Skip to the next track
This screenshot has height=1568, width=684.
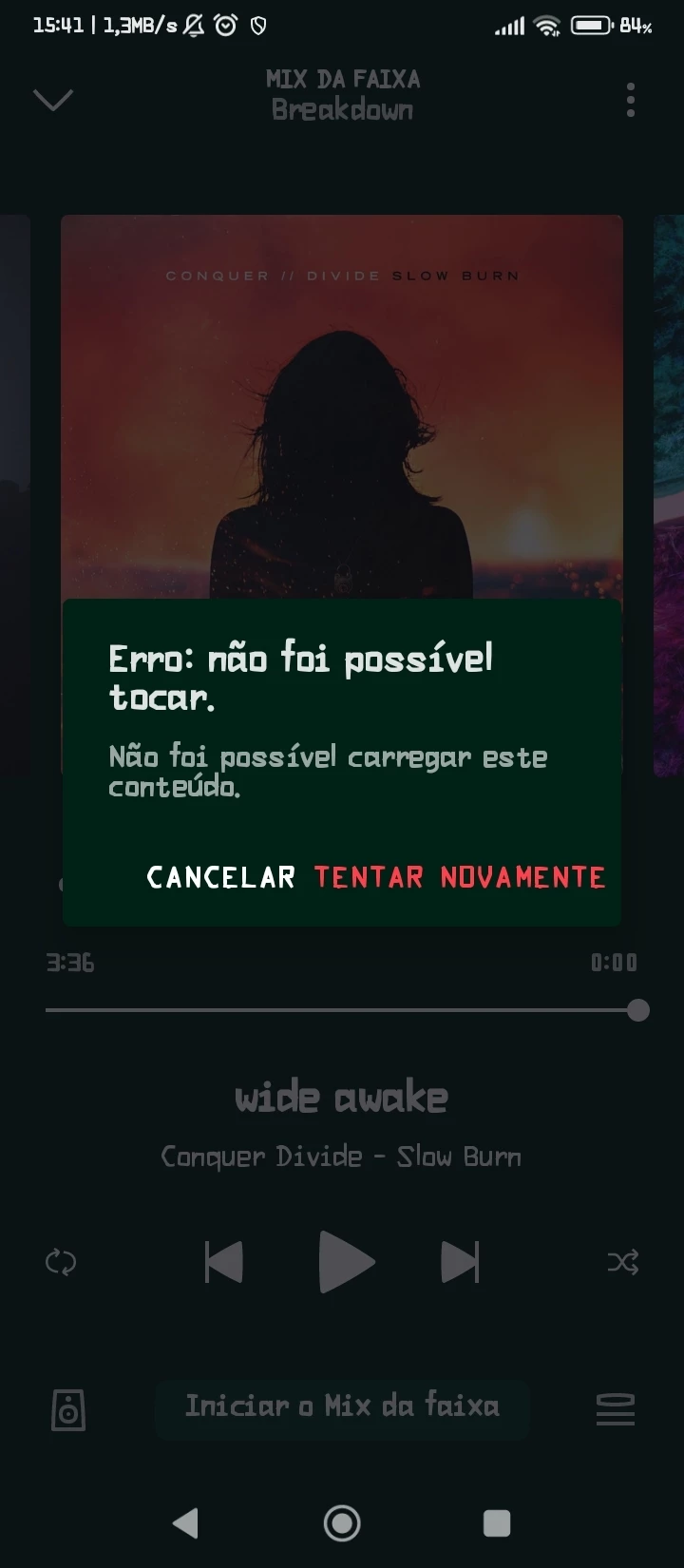coord(461,1262)
